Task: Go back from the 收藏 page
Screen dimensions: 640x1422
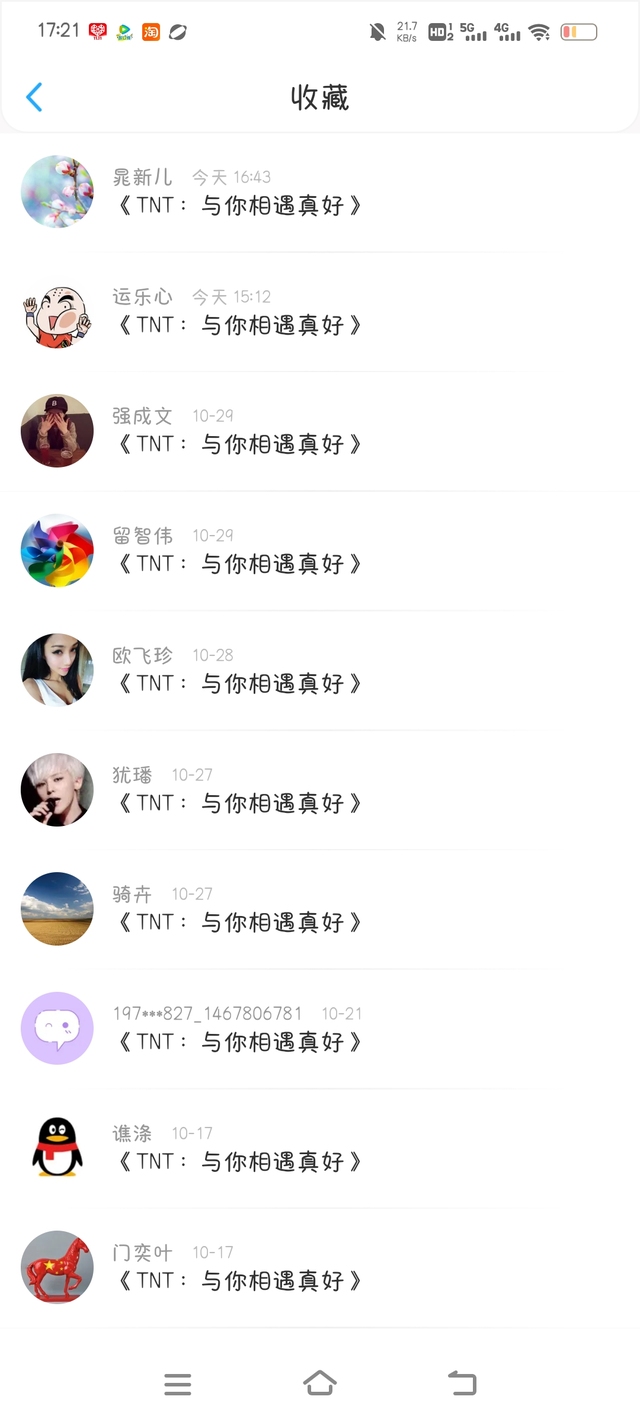Action: click(34, 97)
